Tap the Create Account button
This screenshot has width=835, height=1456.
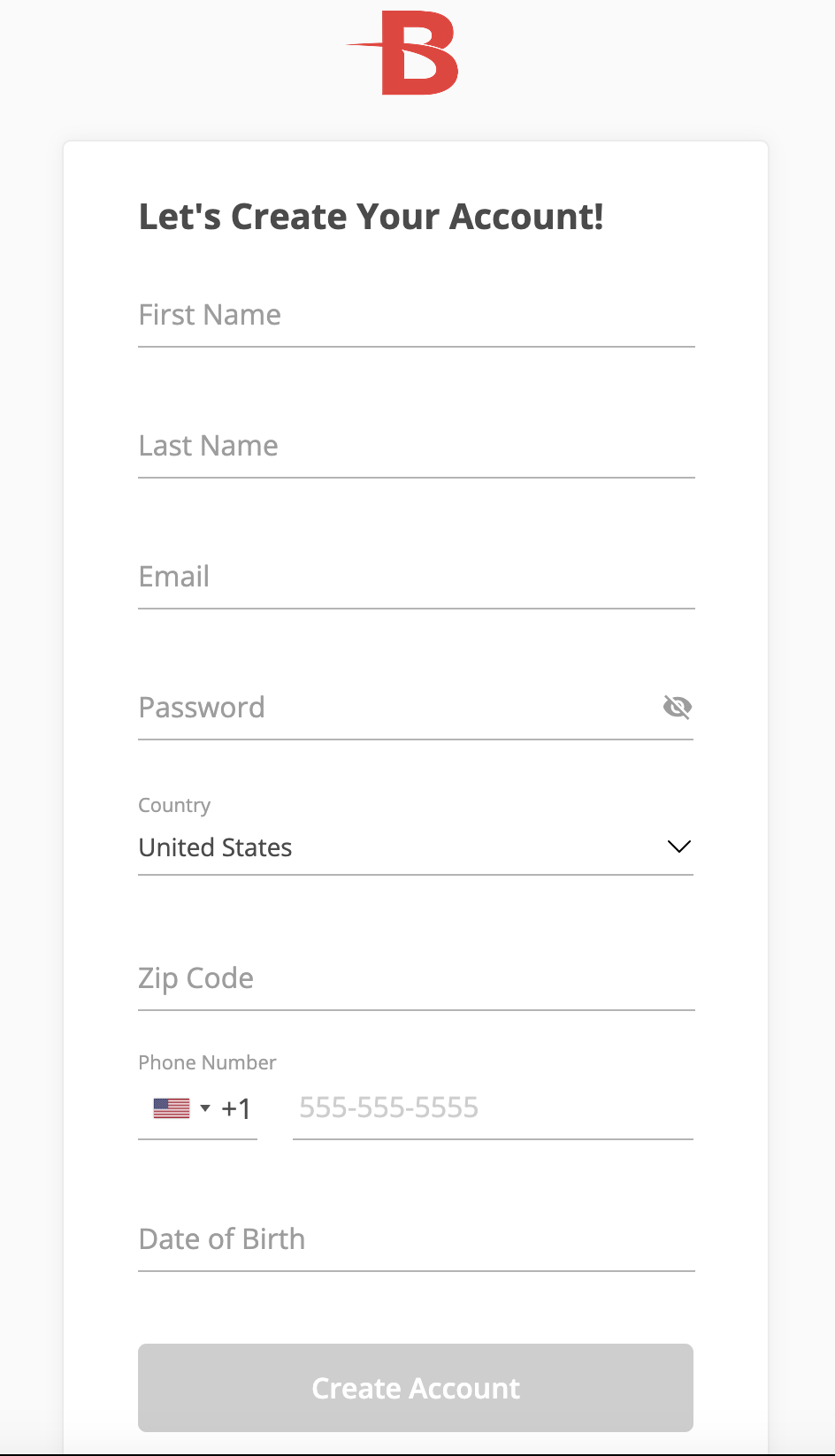[416, 1388]
